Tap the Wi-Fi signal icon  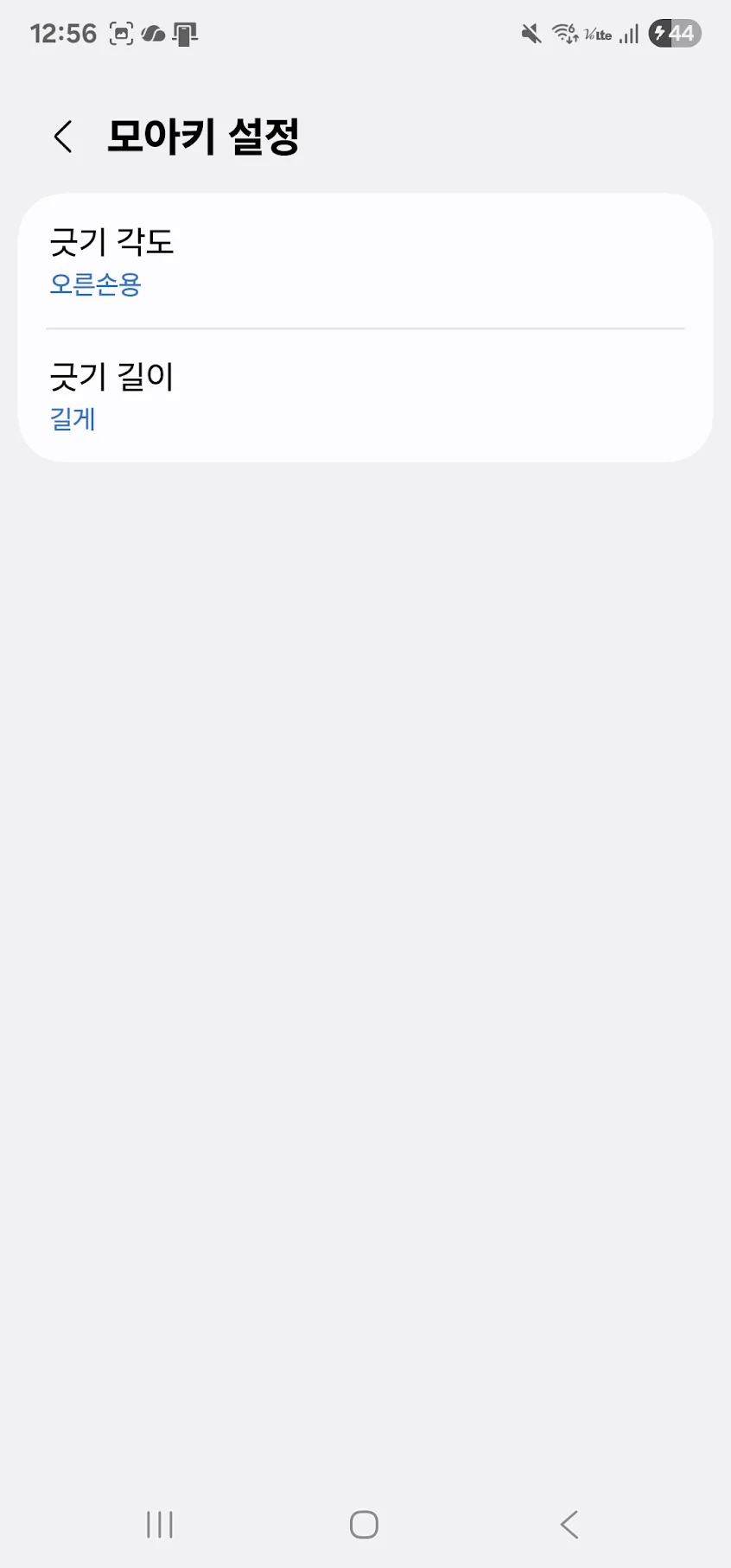tap(566, 33)
